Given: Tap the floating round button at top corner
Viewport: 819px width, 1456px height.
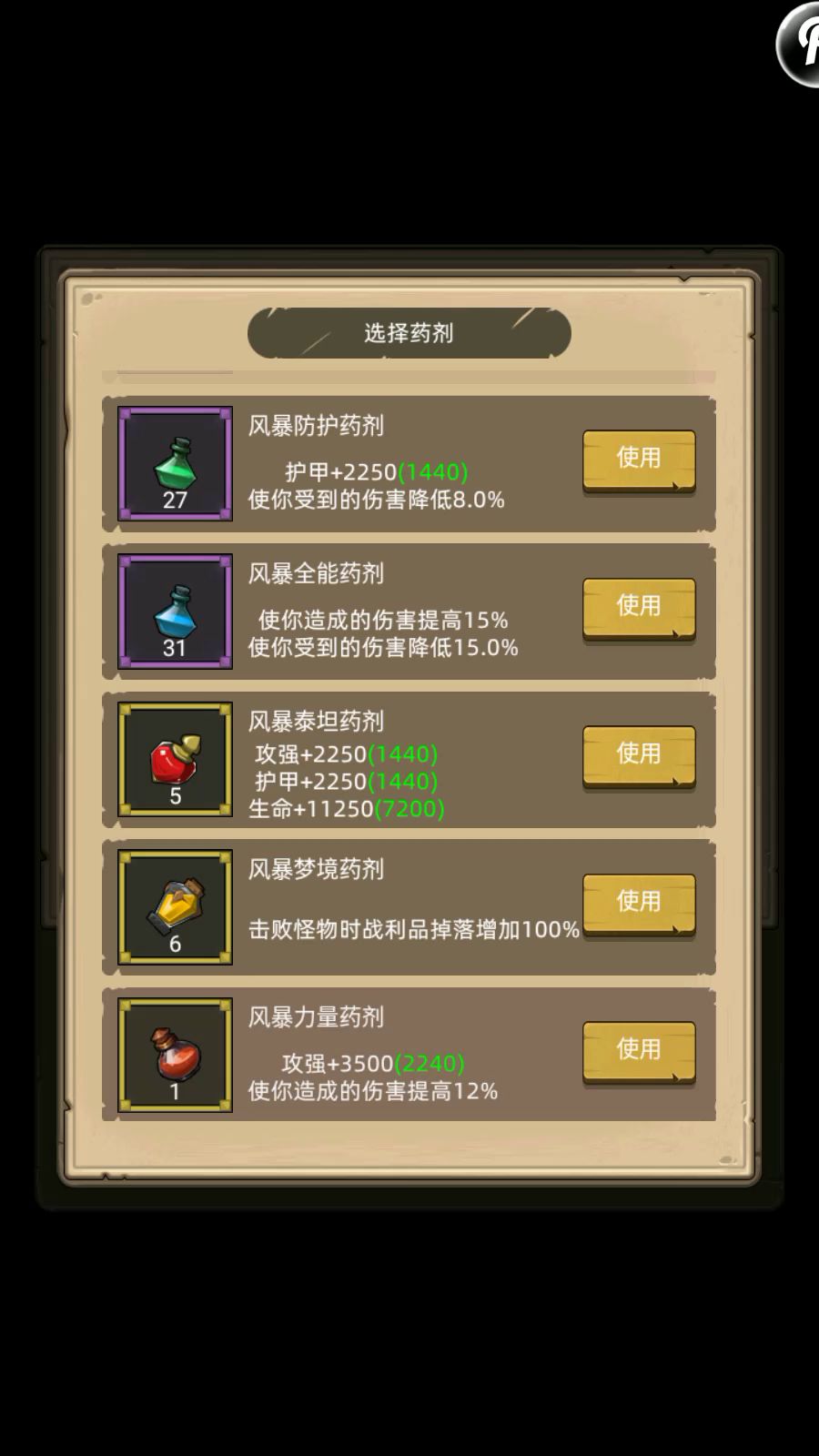Looking at the screenshot, I should coord(801,44).
